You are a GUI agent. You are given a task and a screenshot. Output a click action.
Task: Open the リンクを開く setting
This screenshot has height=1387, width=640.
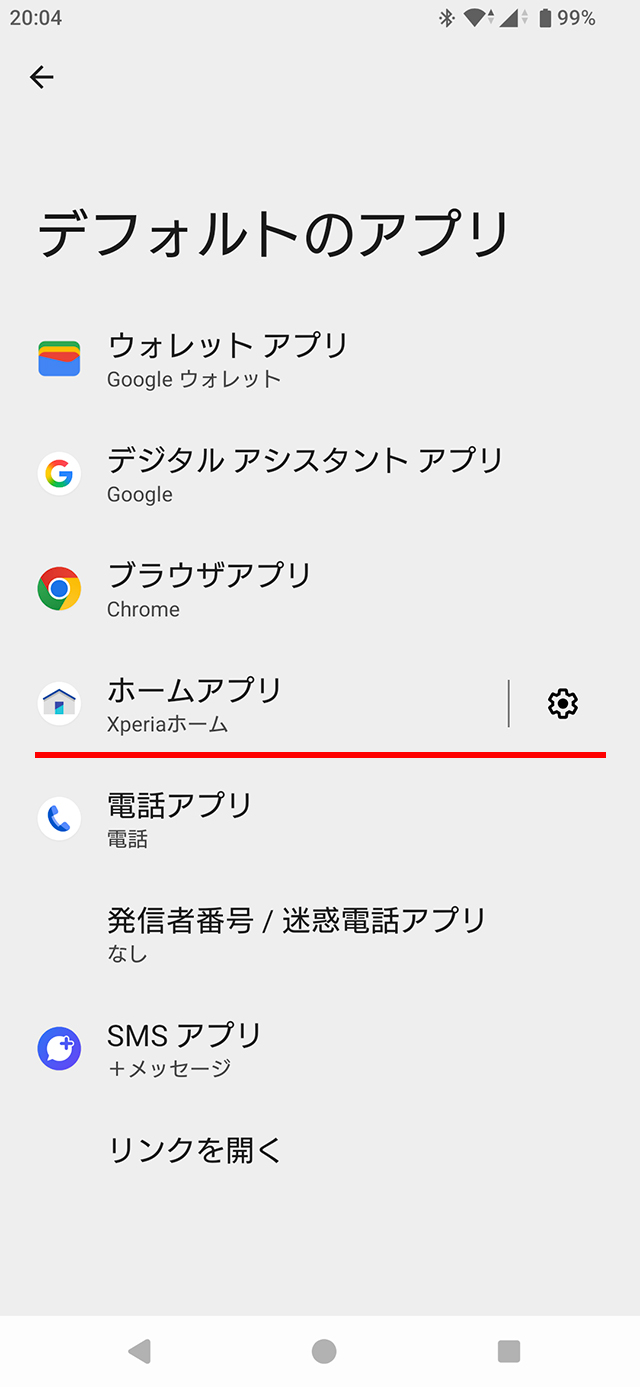pos(196,1150)
